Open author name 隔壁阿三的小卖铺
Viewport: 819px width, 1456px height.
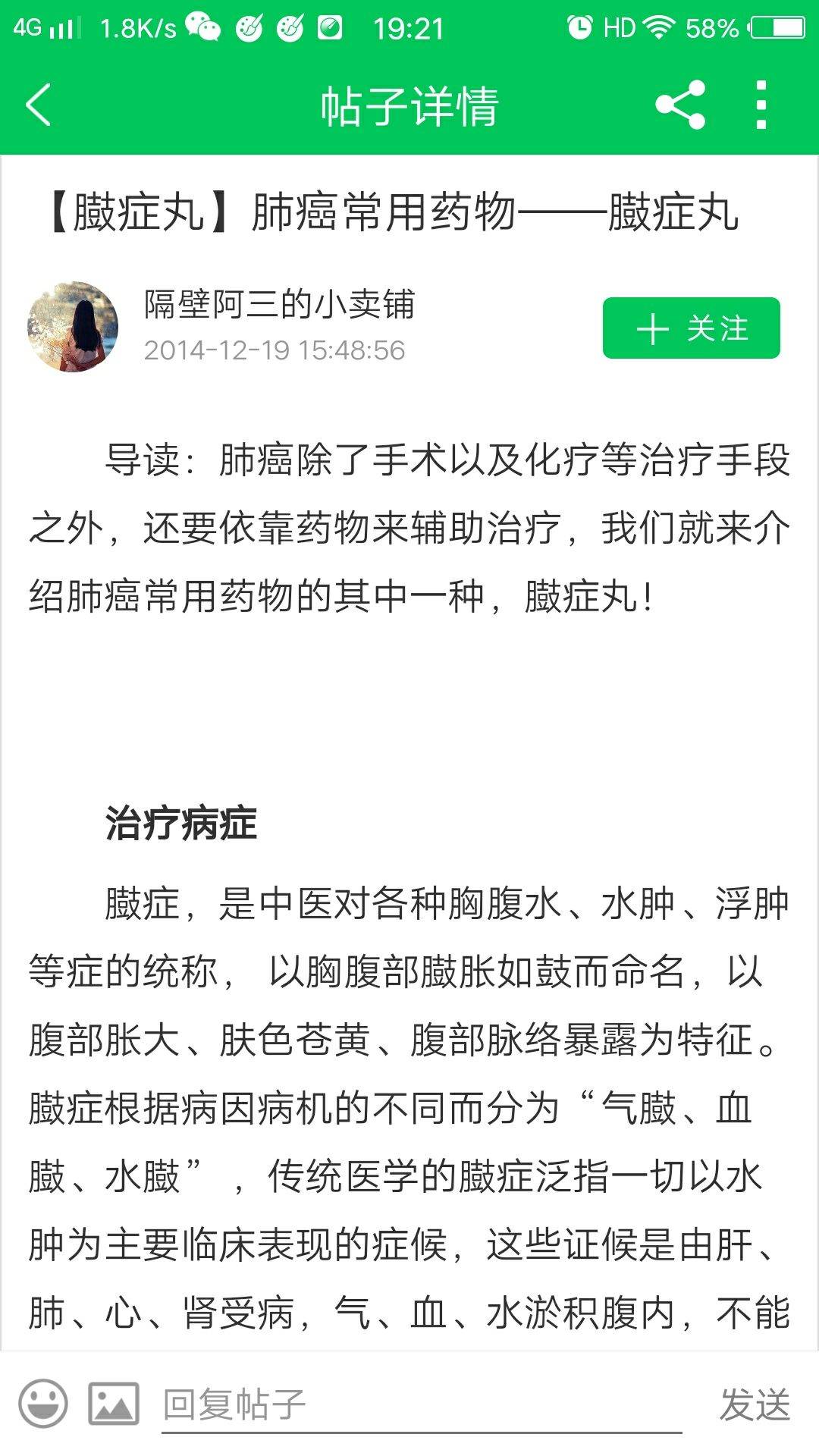point(279,304)
